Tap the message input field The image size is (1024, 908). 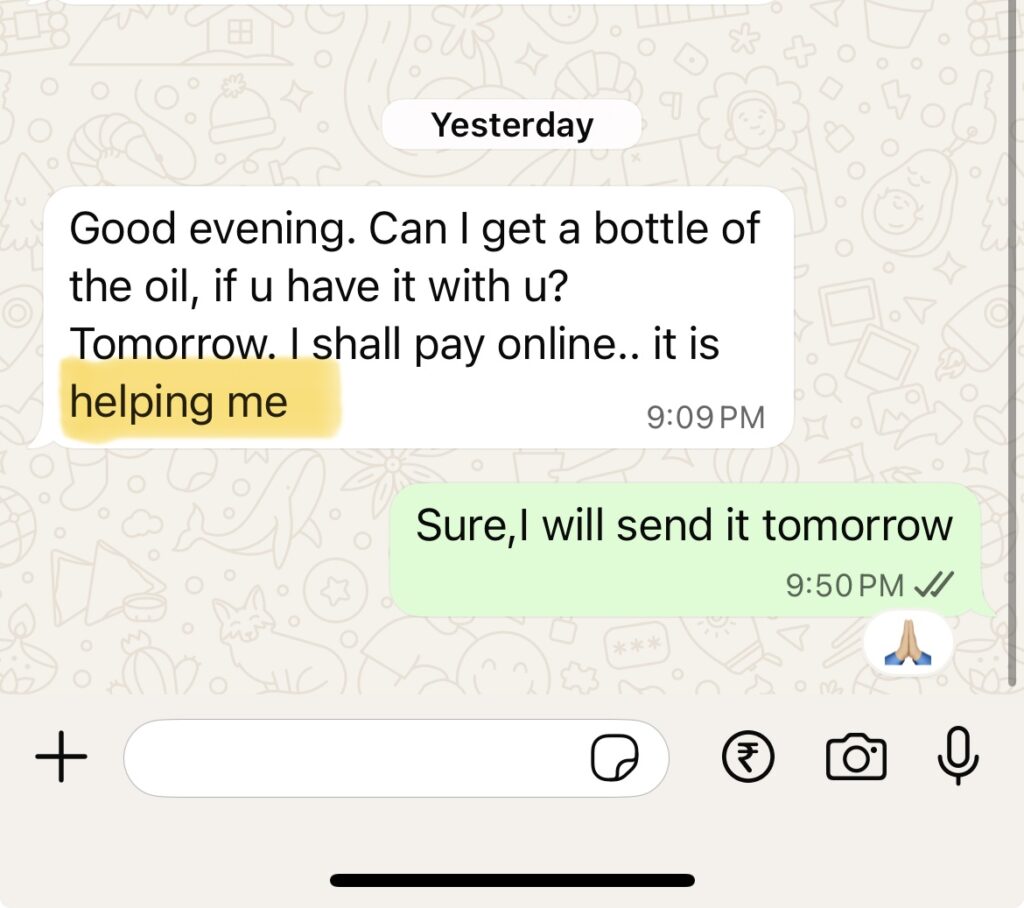pyautogui.click(x=350, y=758)
